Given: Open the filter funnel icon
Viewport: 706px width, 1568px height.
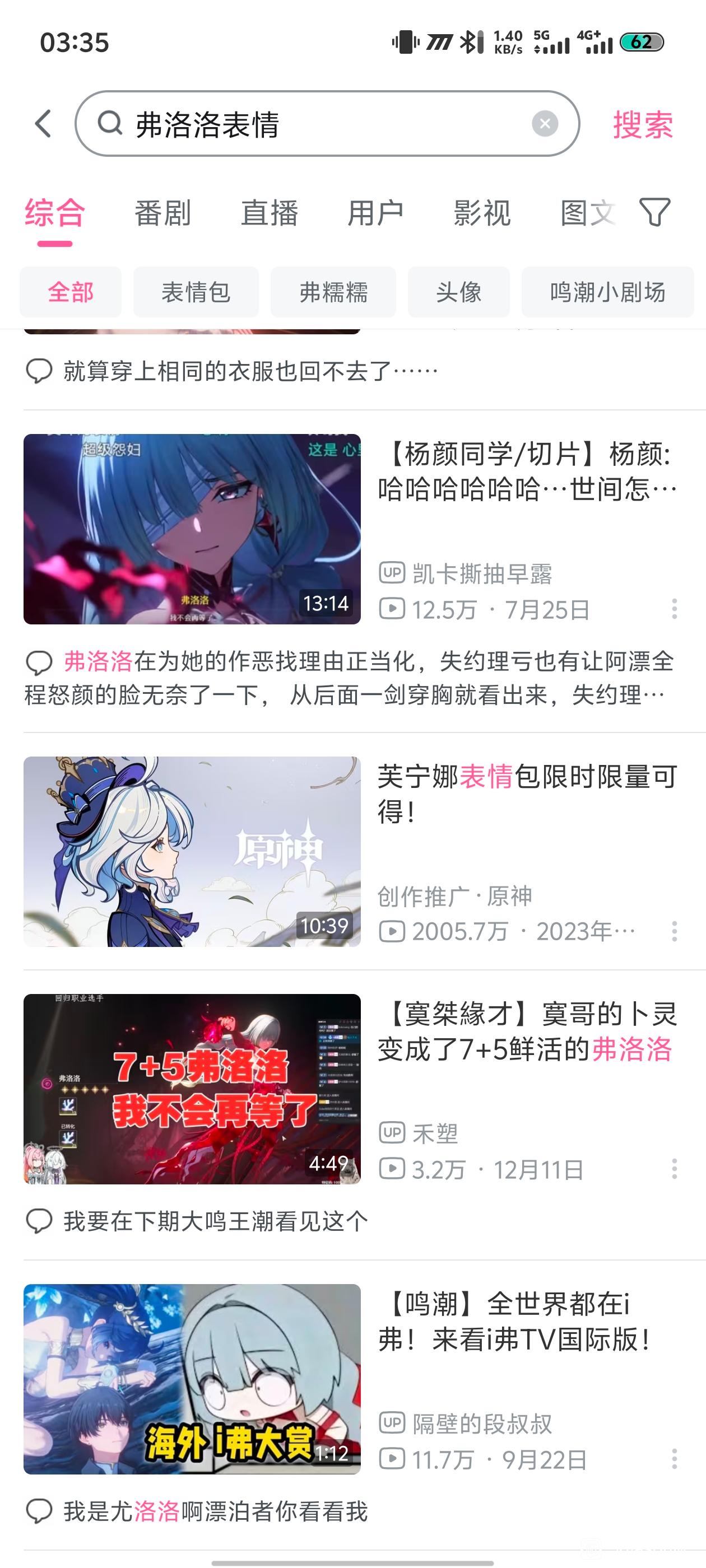Looking at the screenshot, I should click(x=655, y=212).
